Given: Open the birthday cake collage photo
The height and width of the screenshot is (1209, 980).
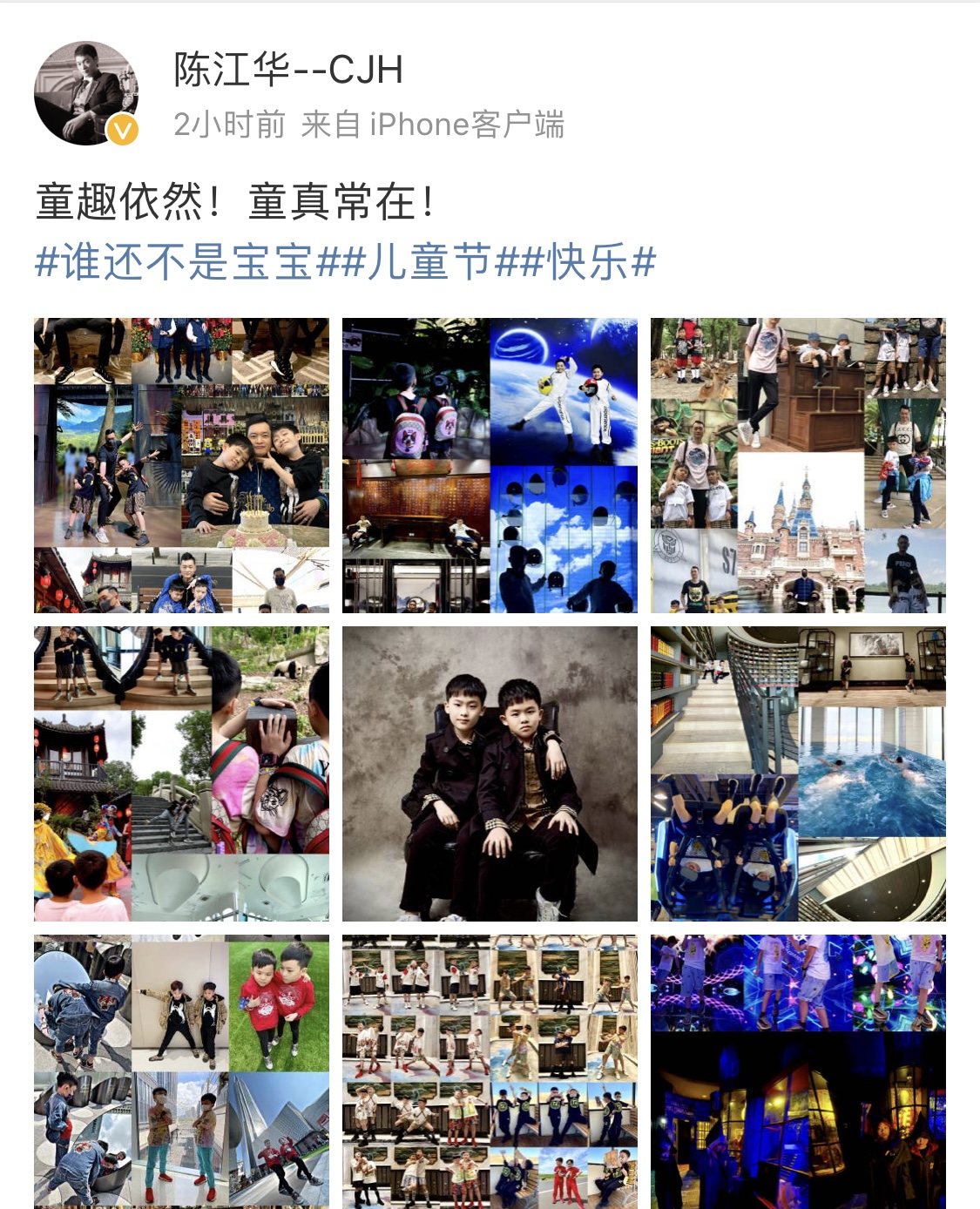Looking at the screenshot, I should 181,466.
